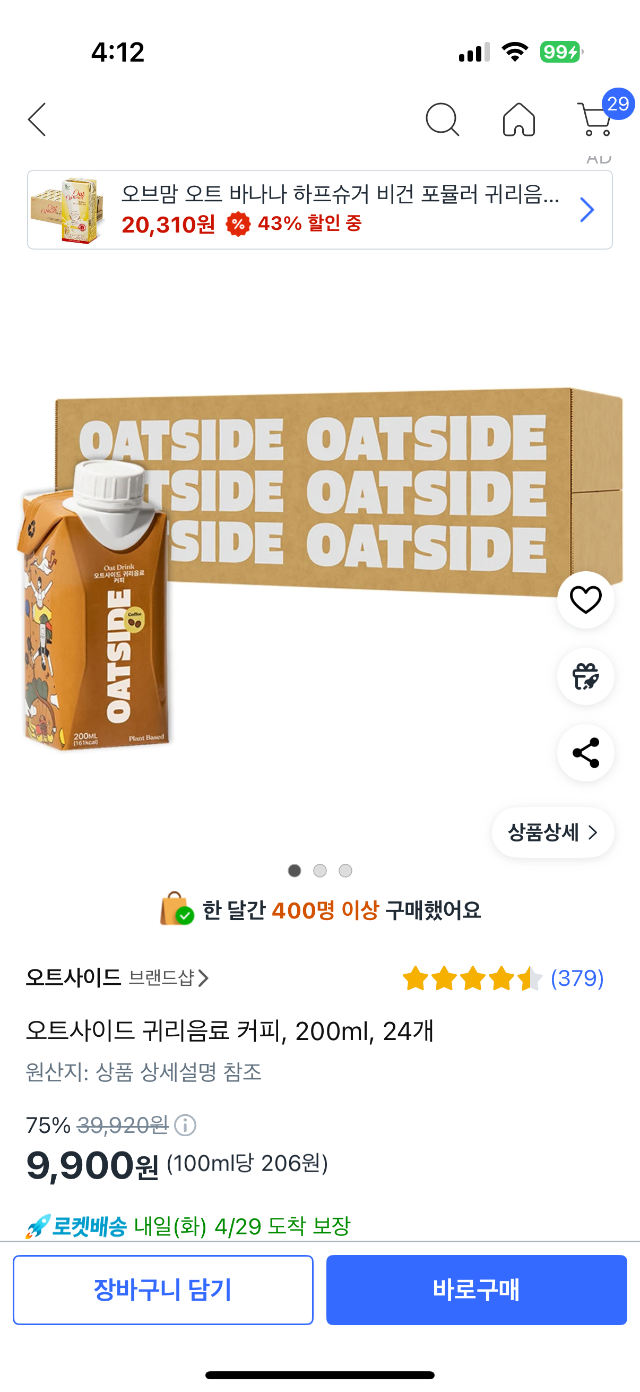
Task: Go back using the back arrow
Action: [37, 120]
